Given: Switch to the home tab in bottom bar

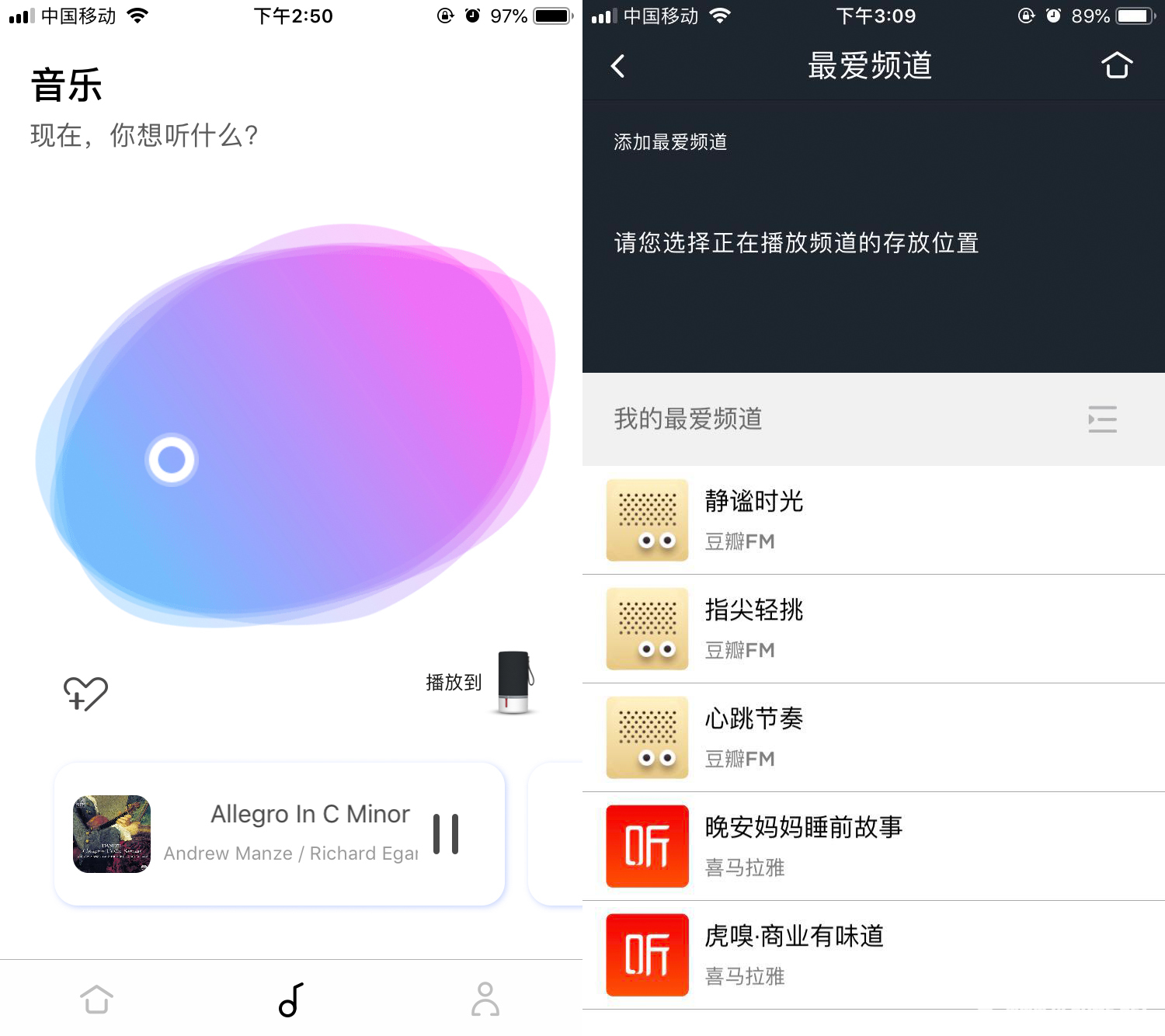Looking at the screenshot, I should point(97,999).
